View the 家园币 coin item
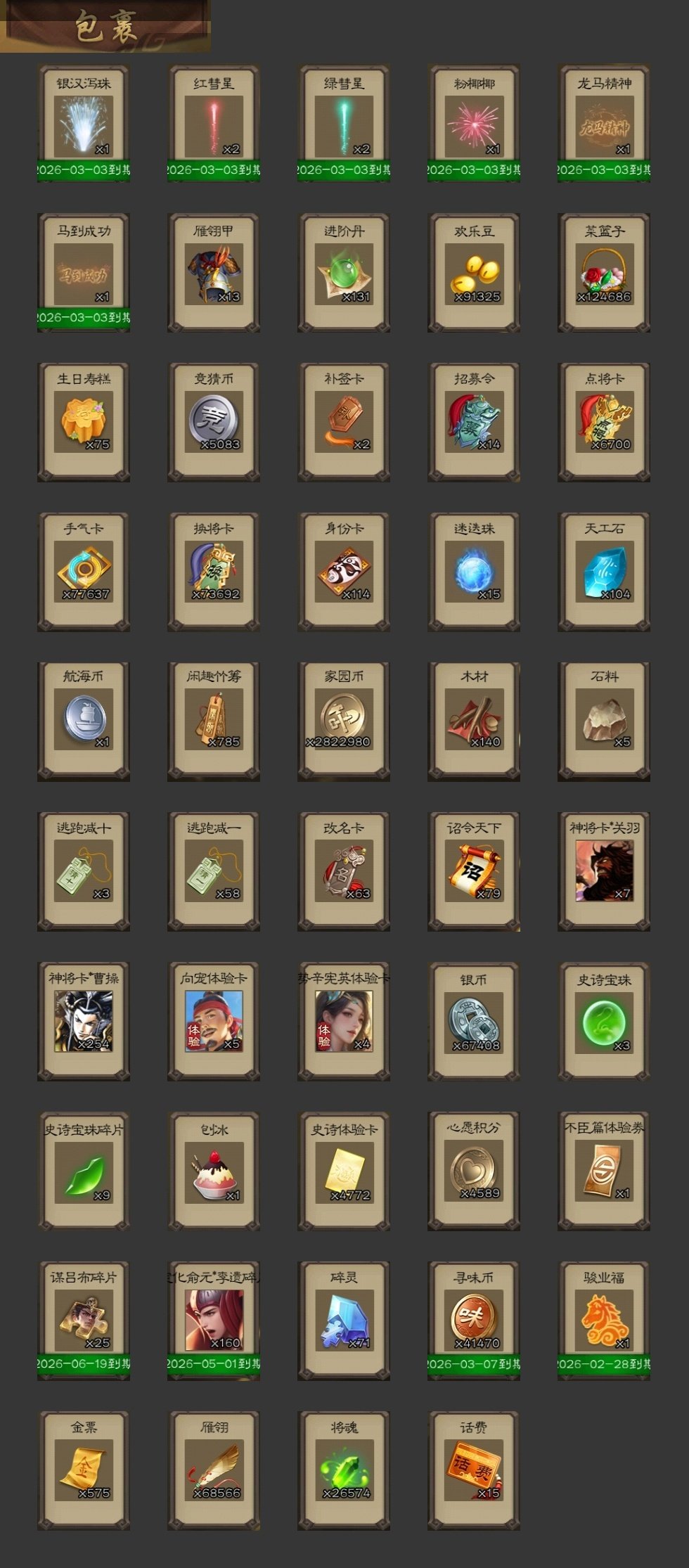This screenshot has height=1568, width=689. click(x=344, y=719)
